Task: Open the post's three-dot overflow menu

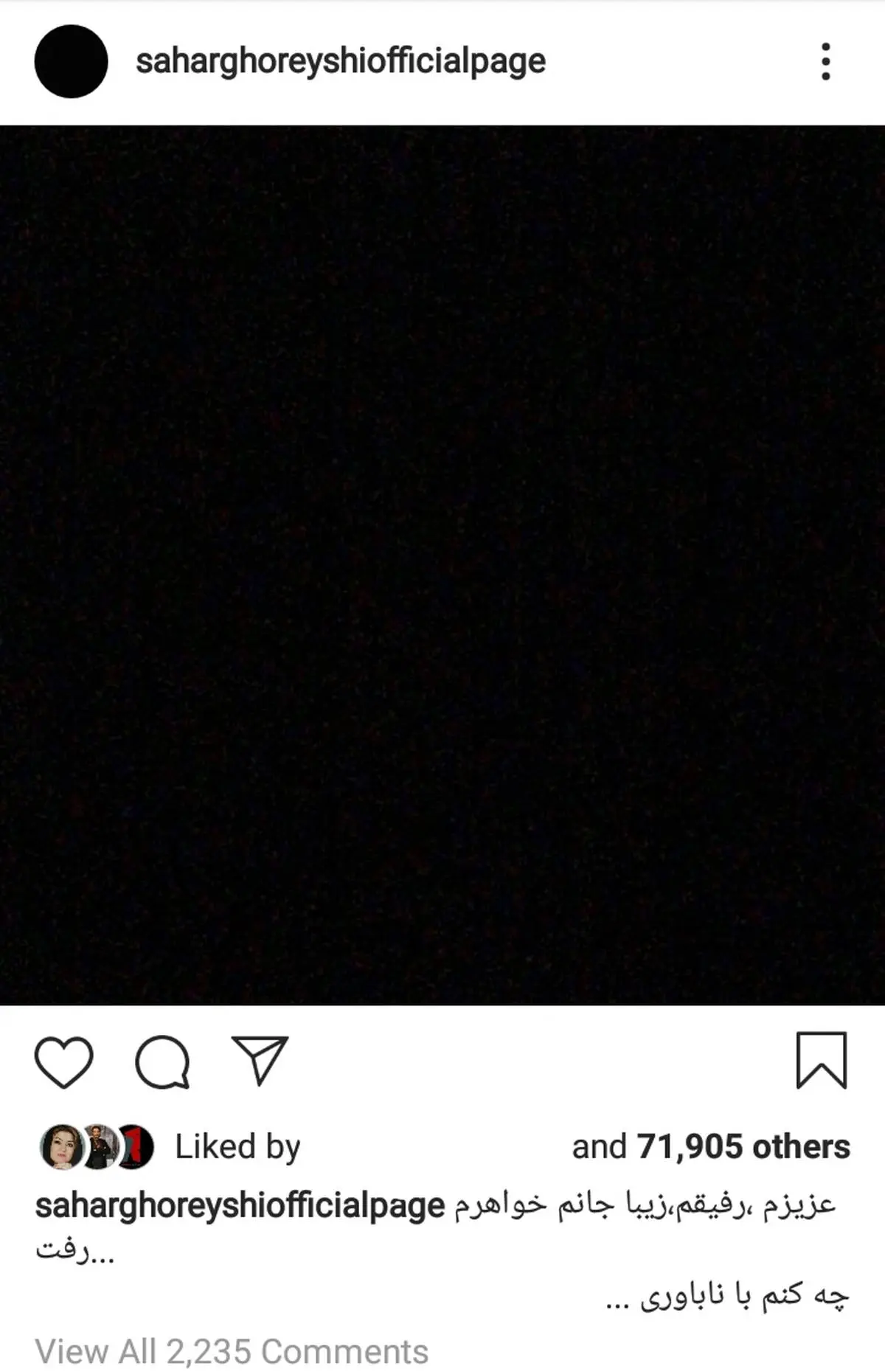Action: 825,61
